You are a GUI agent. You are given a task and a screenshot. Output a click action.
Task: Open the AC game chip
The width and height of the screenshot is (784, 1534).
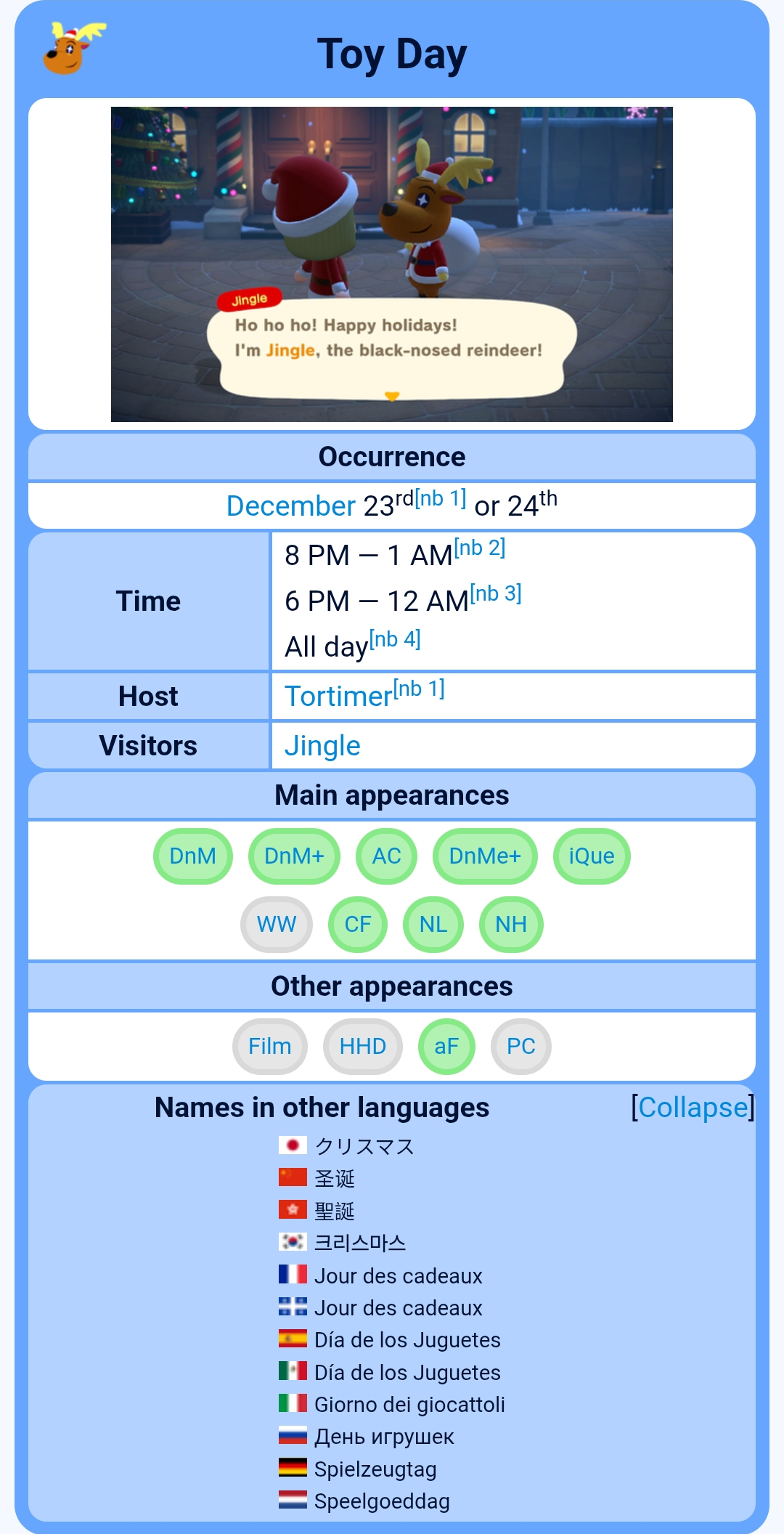pos(386,856)
